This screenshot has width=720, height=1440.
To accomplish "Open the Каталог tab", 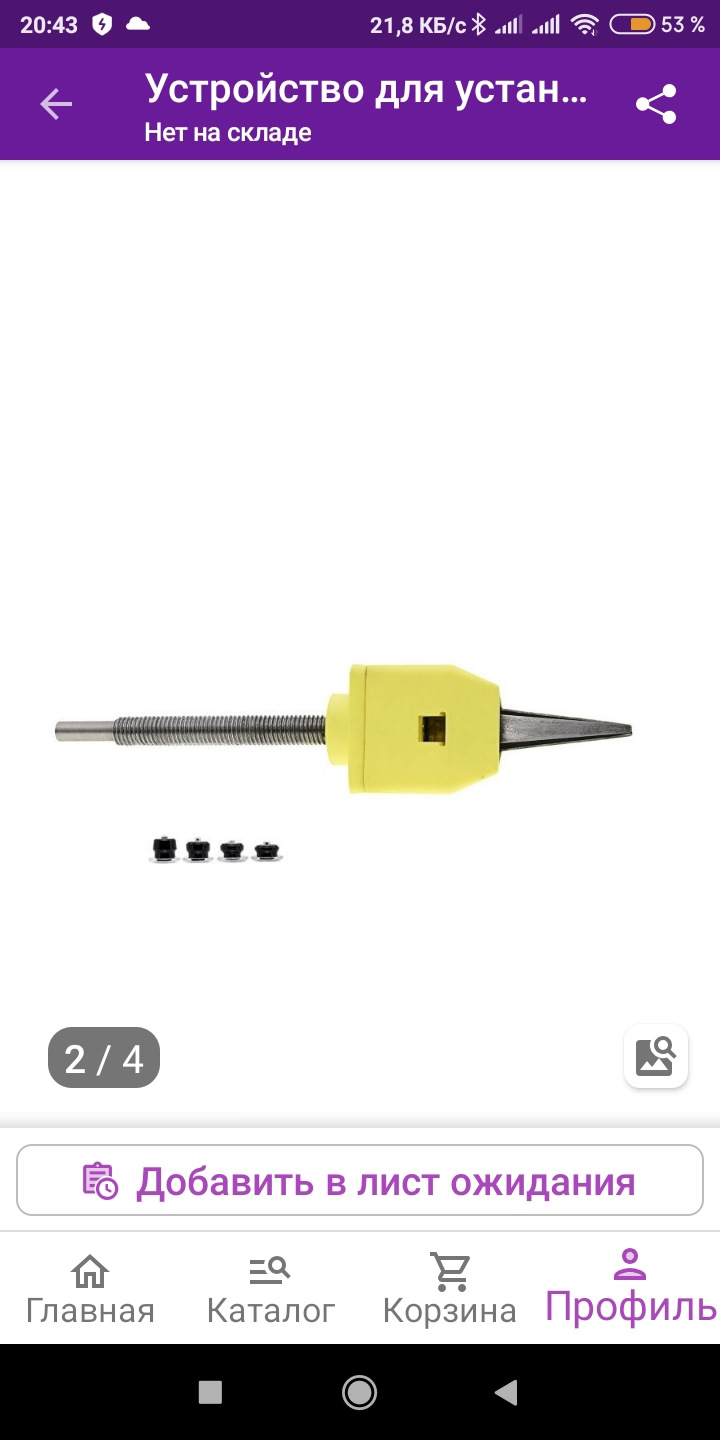I will click(270, 1289).
